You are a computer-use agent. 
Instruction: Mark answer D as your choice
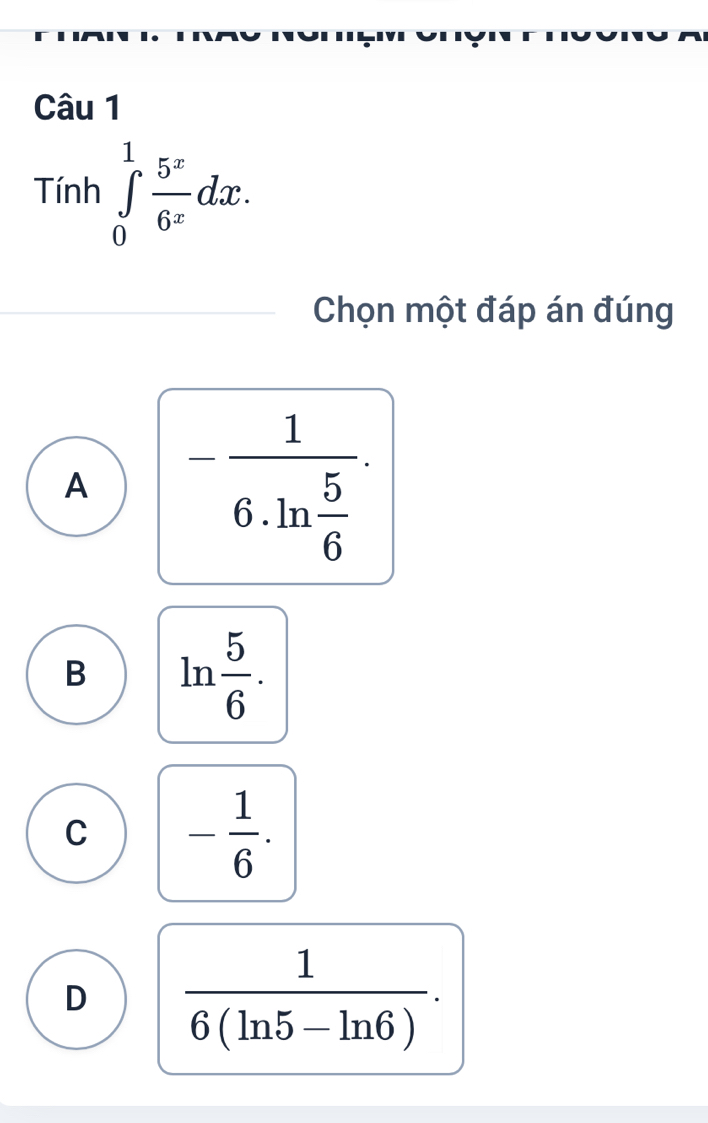(x=76, y=998)
